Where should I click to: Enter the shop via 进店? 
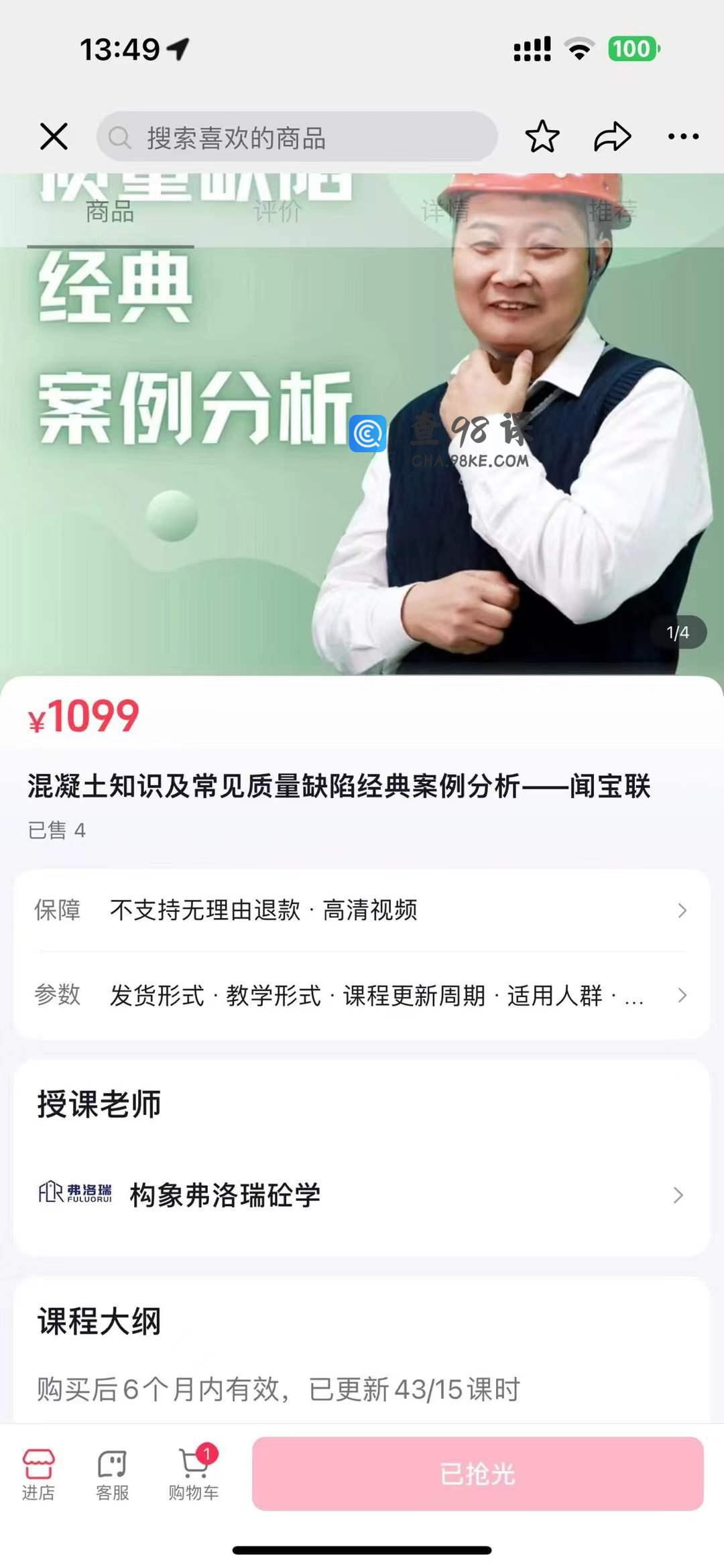click(x=38, y=1474)
